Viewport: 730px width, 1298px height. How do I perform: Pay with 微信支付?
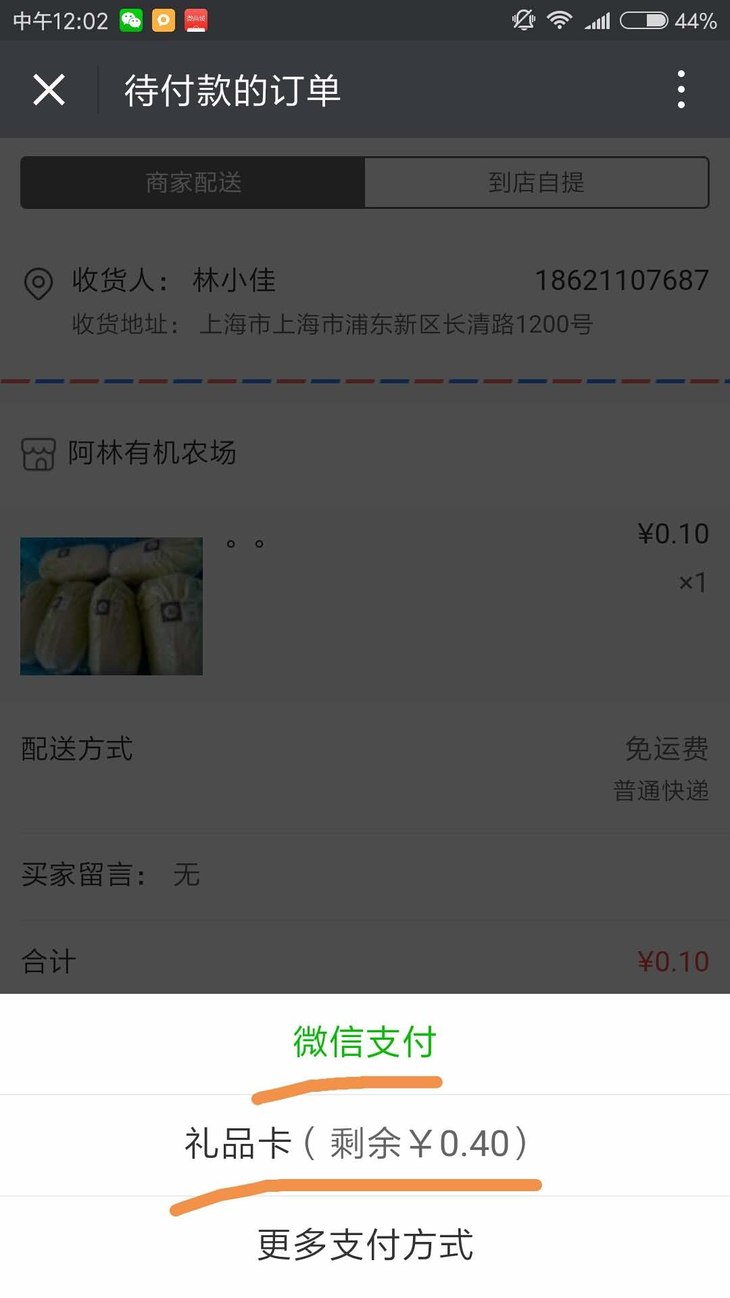tap(365, 1043)
